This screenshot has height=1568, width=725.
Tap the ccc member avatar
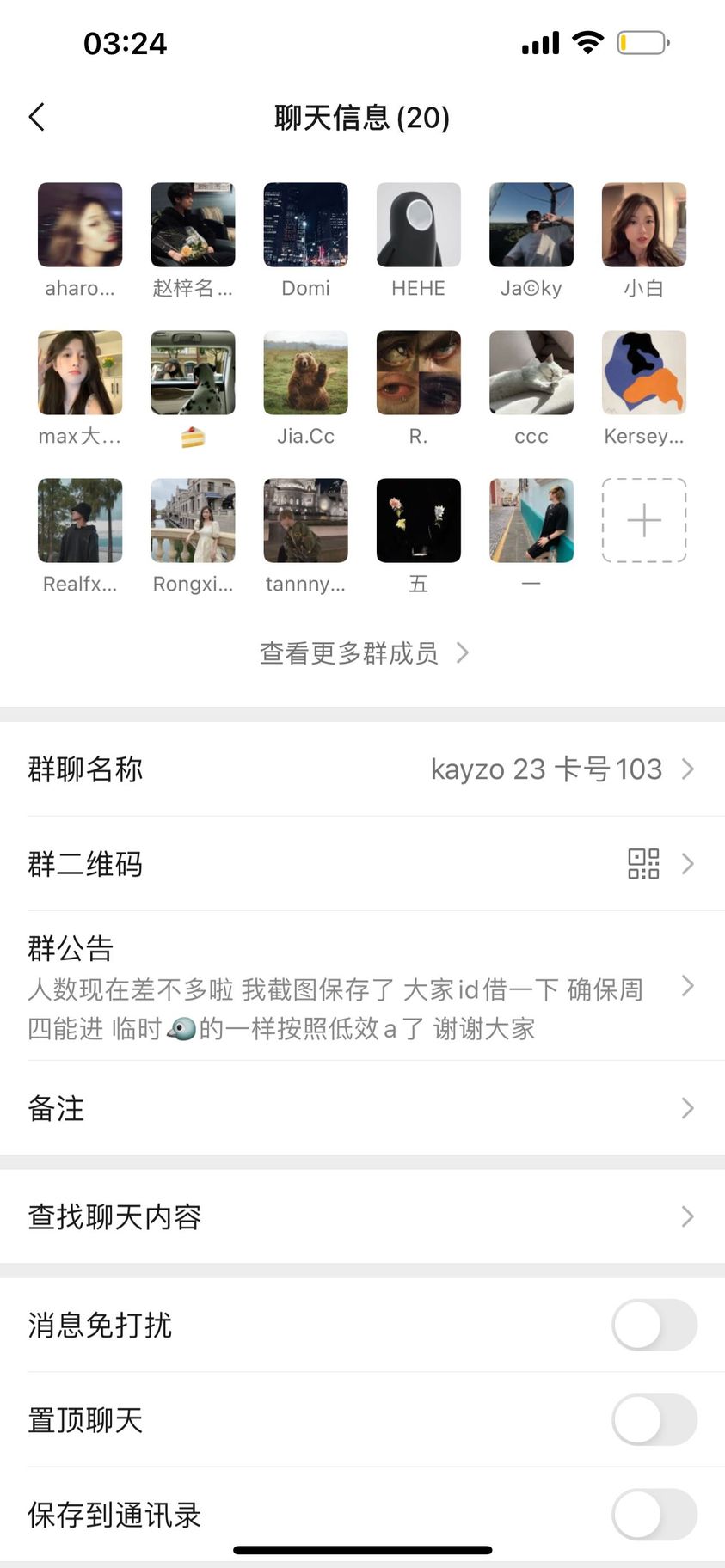(531, 372)
